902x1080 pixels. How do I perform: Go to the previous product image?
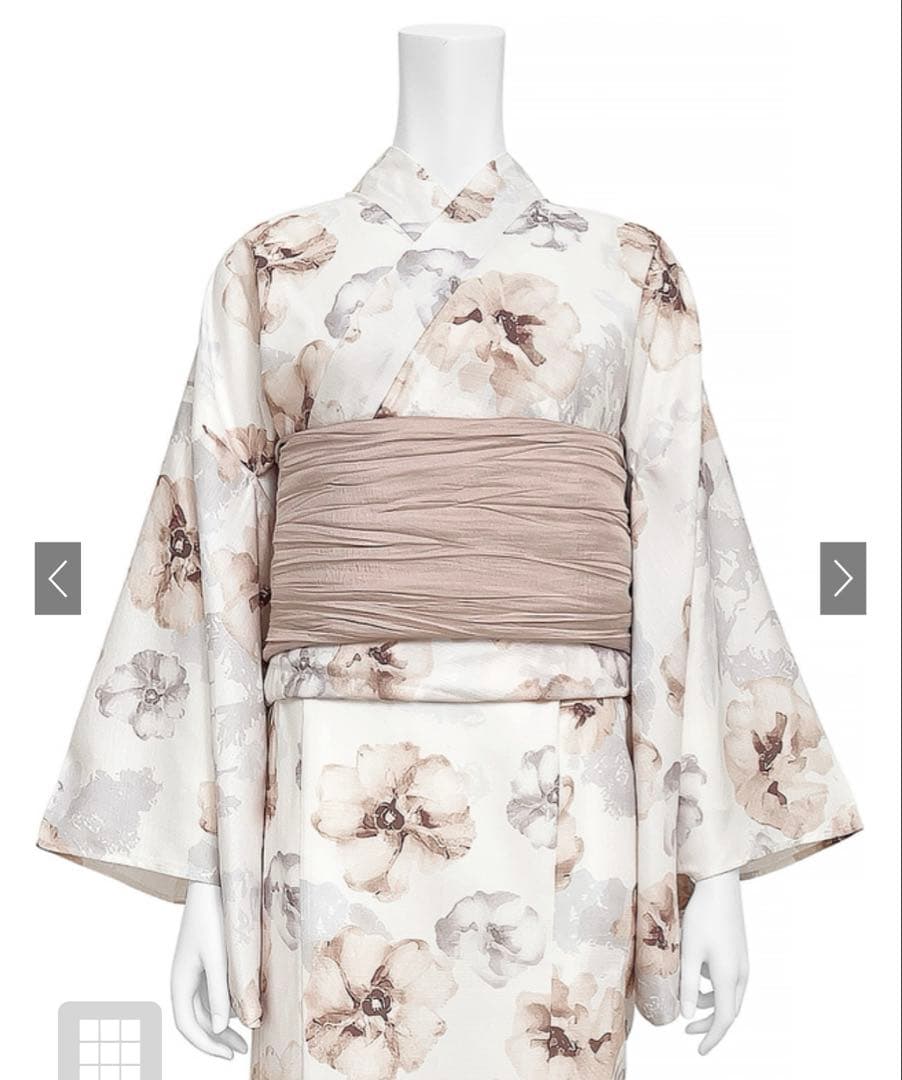(58, 578)
